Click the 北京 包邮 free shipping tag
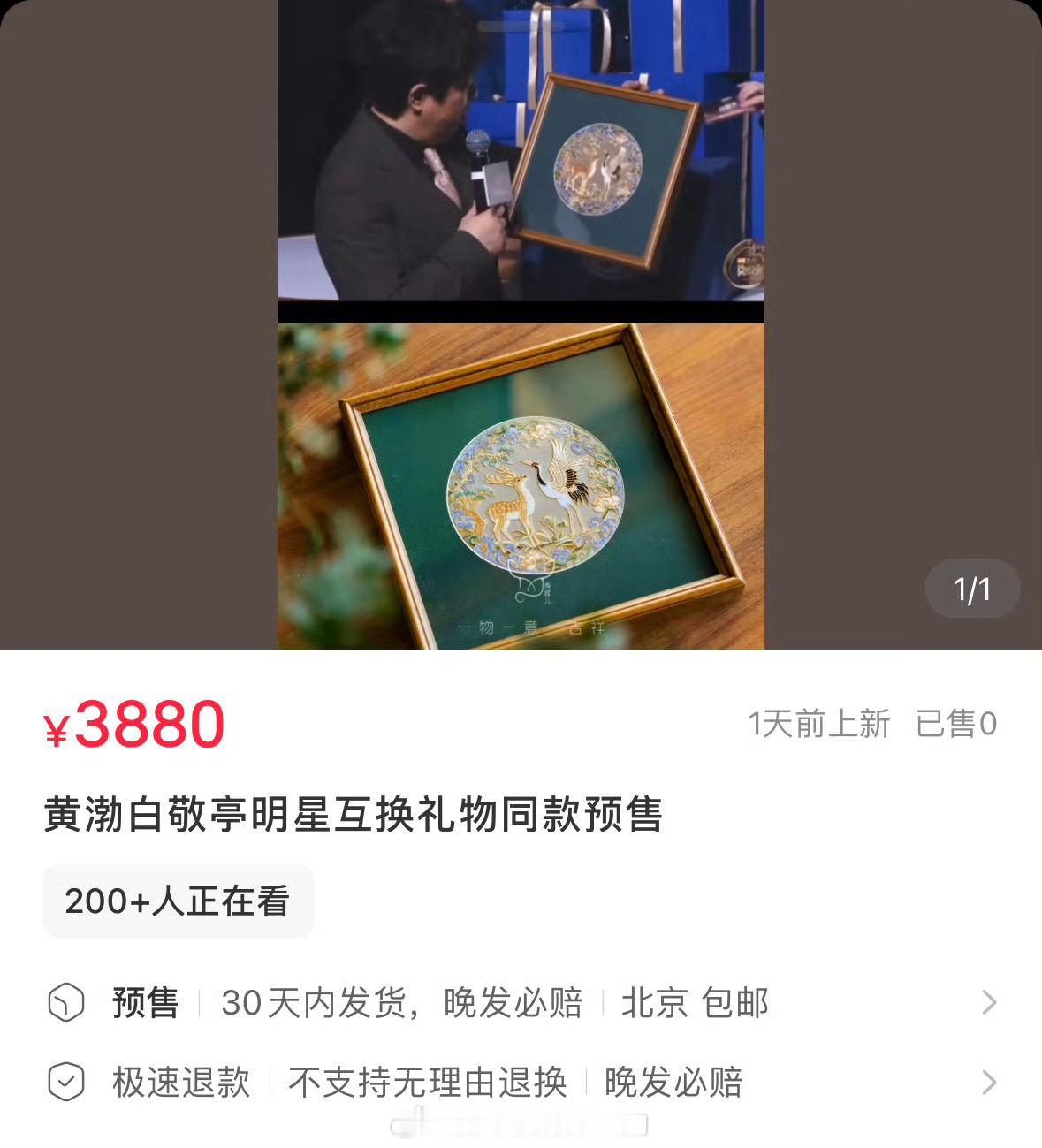The height and width of the screenshot is (1148, 1042). click(696, 1002)
